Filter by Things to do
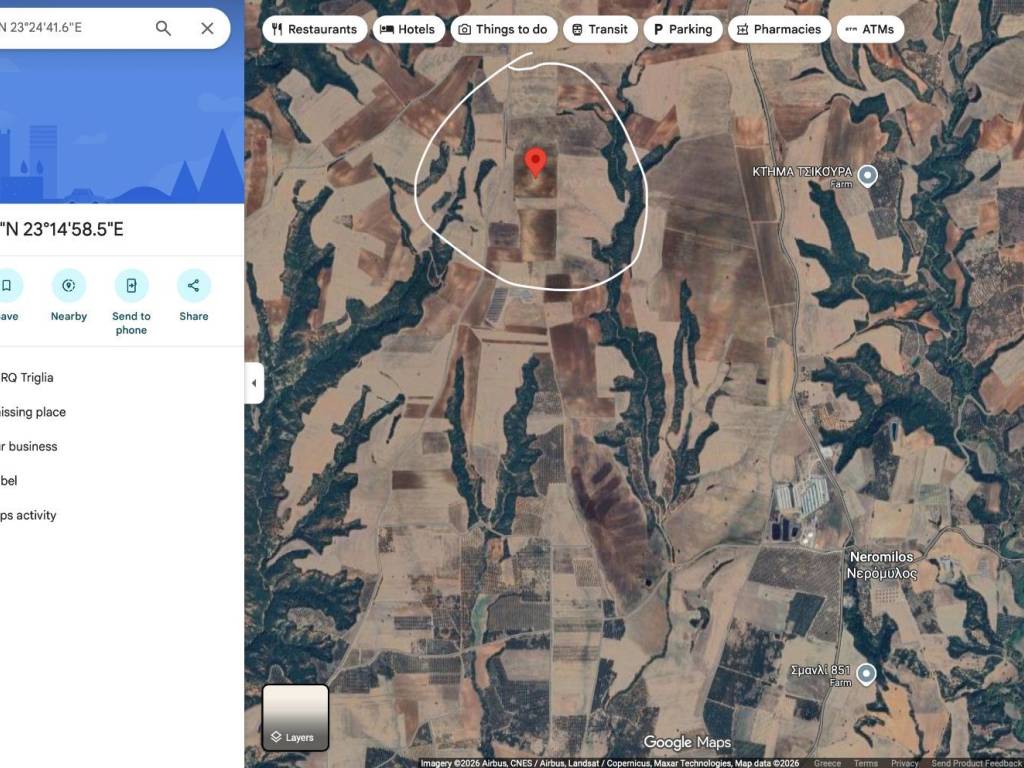 503,29
